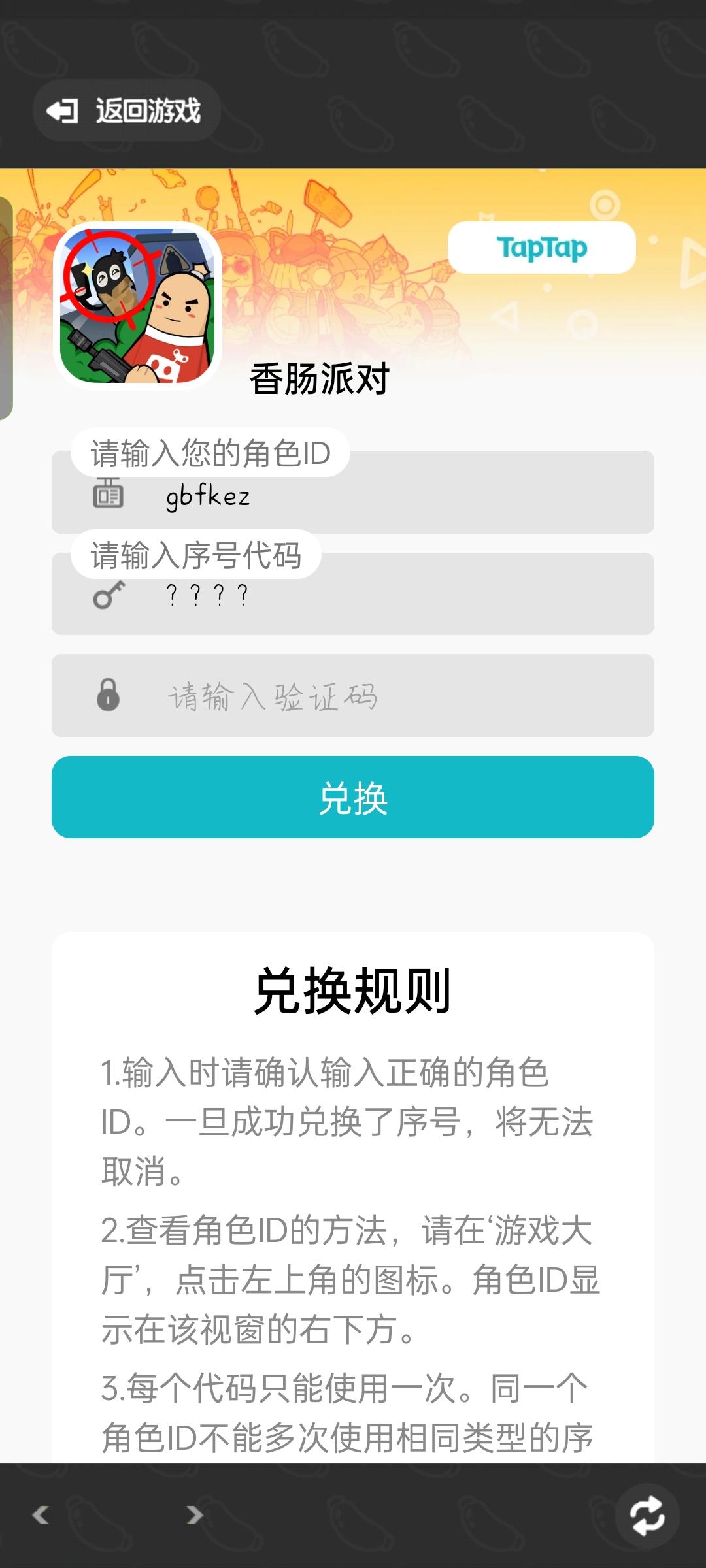Viewport: 706px width, 1568px height.
Task: Select the 请输入验证码 verification code field
Action: (353, 695)
